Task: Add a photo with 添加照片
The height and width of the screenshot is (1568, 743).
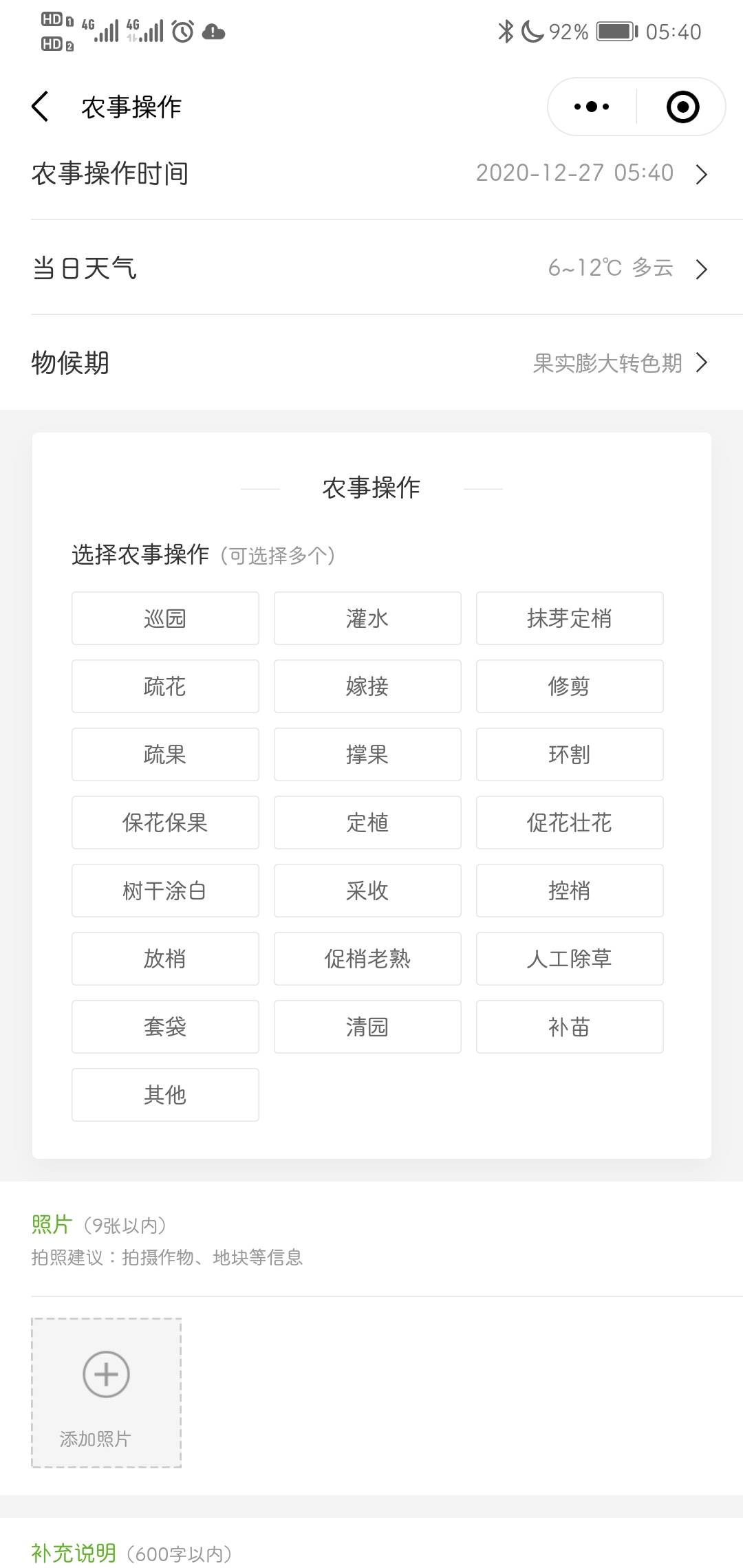Action: [106, 1393]
